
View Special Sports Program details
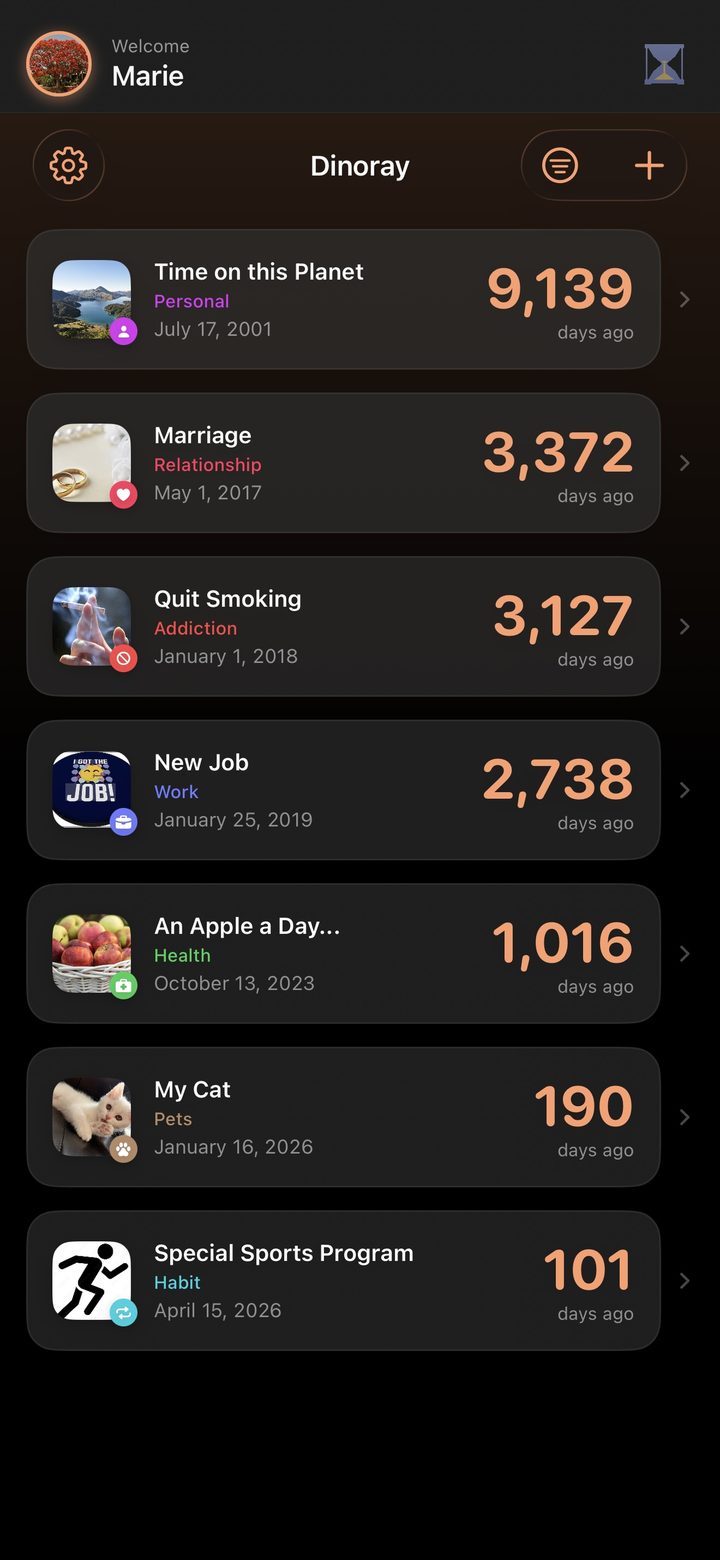[343, 1281]
